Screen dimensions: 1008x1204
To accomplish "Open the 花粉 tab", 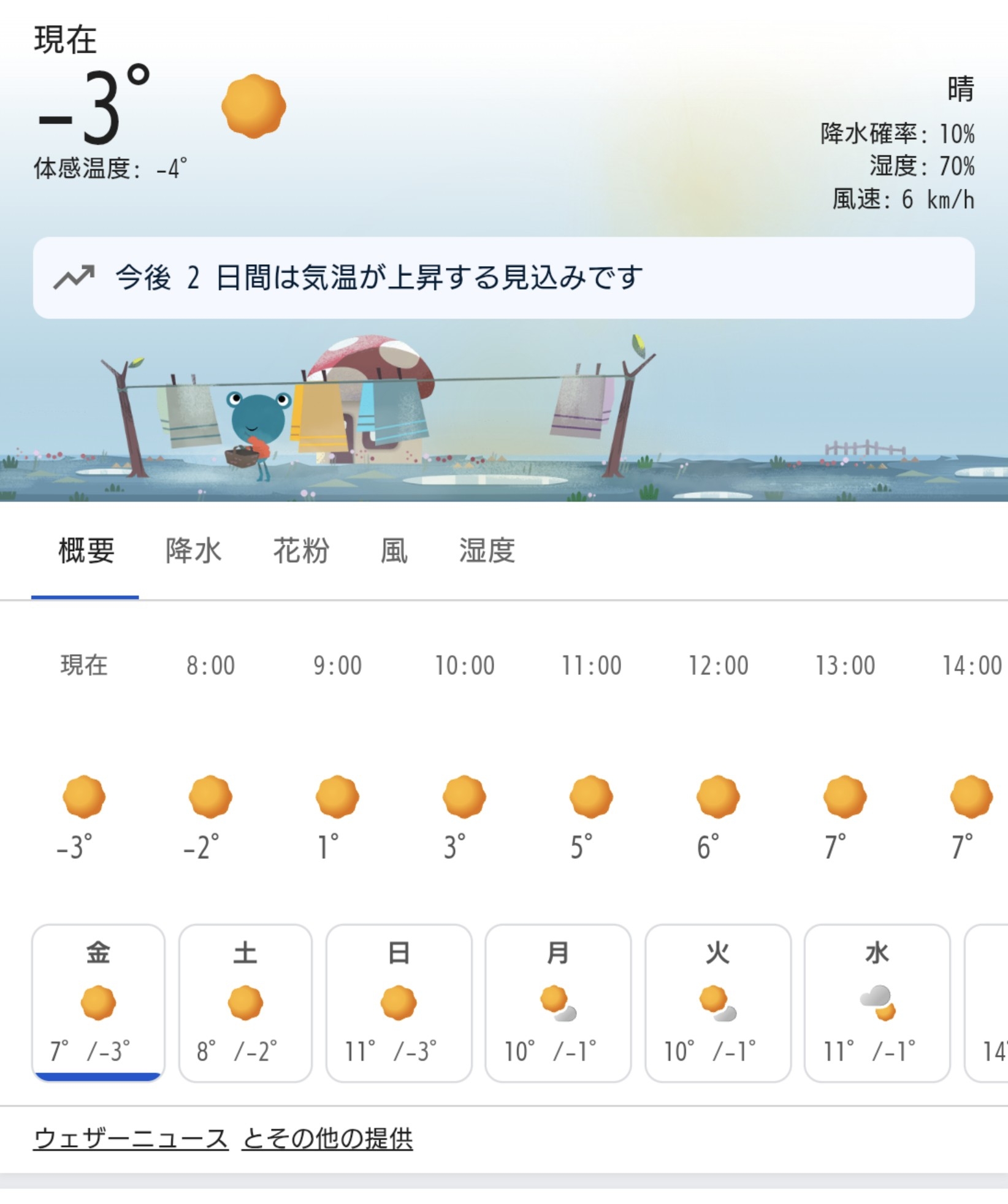I will click(x=301, y=551).
